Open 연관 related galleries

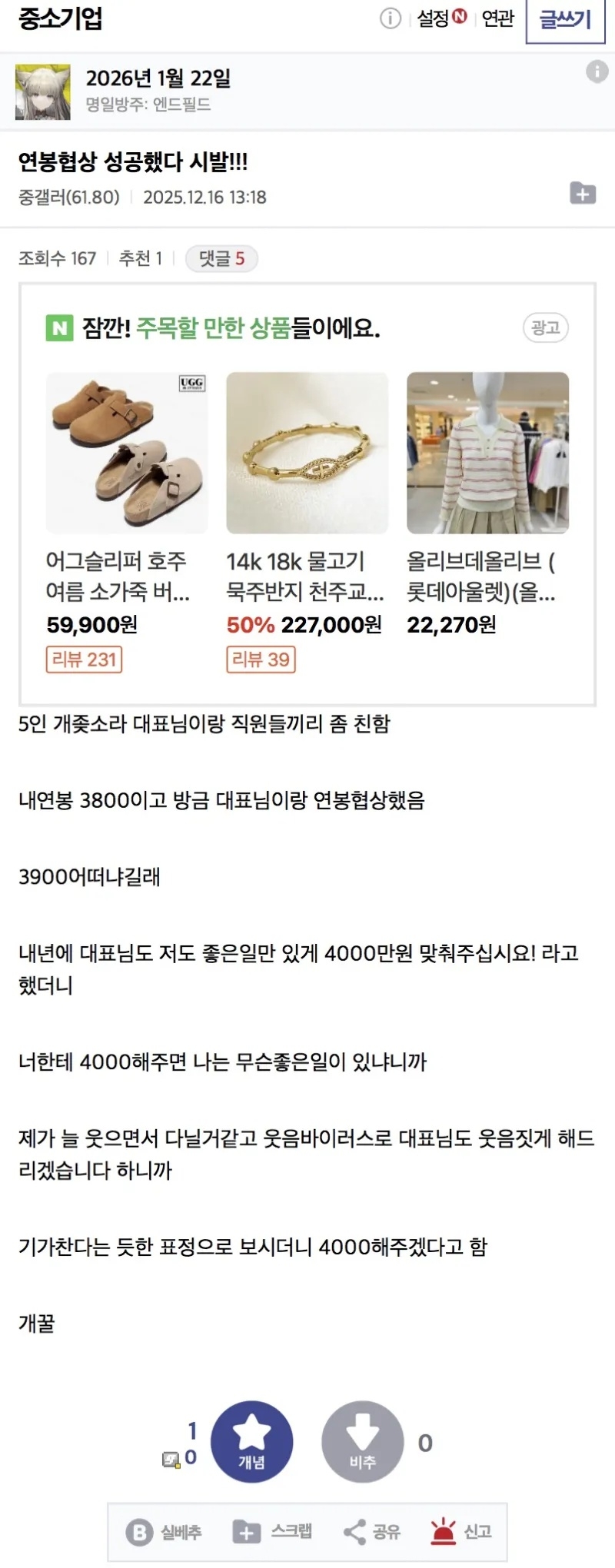pos(497,18)
